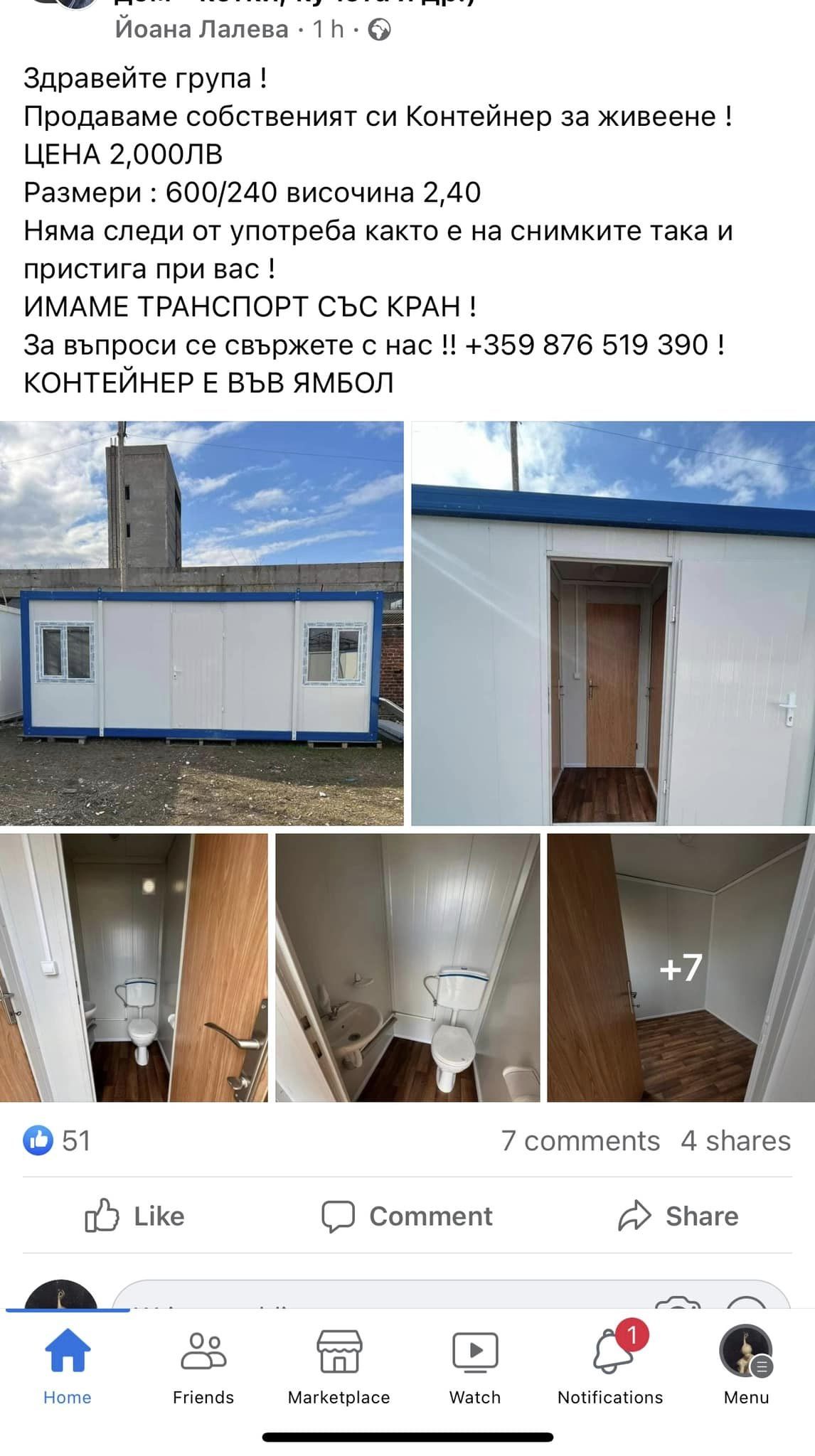This screenshot has width=815, height=1456.
Task: Share this post
Action: click(678, 1216)
